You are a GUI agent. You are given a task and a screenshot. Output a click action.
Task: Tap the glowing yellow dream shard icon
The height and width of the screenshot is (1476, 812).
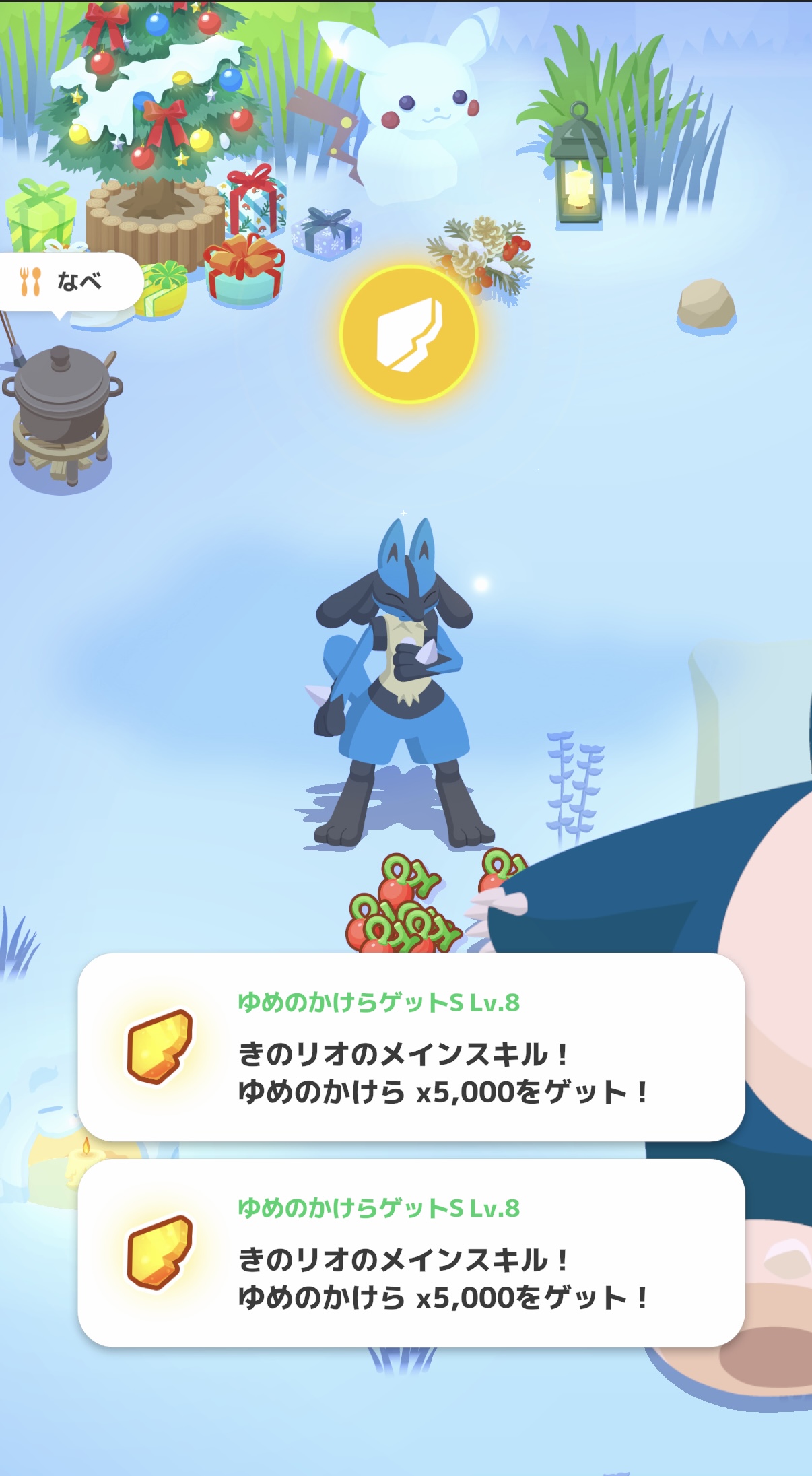[x=409, y=335]
